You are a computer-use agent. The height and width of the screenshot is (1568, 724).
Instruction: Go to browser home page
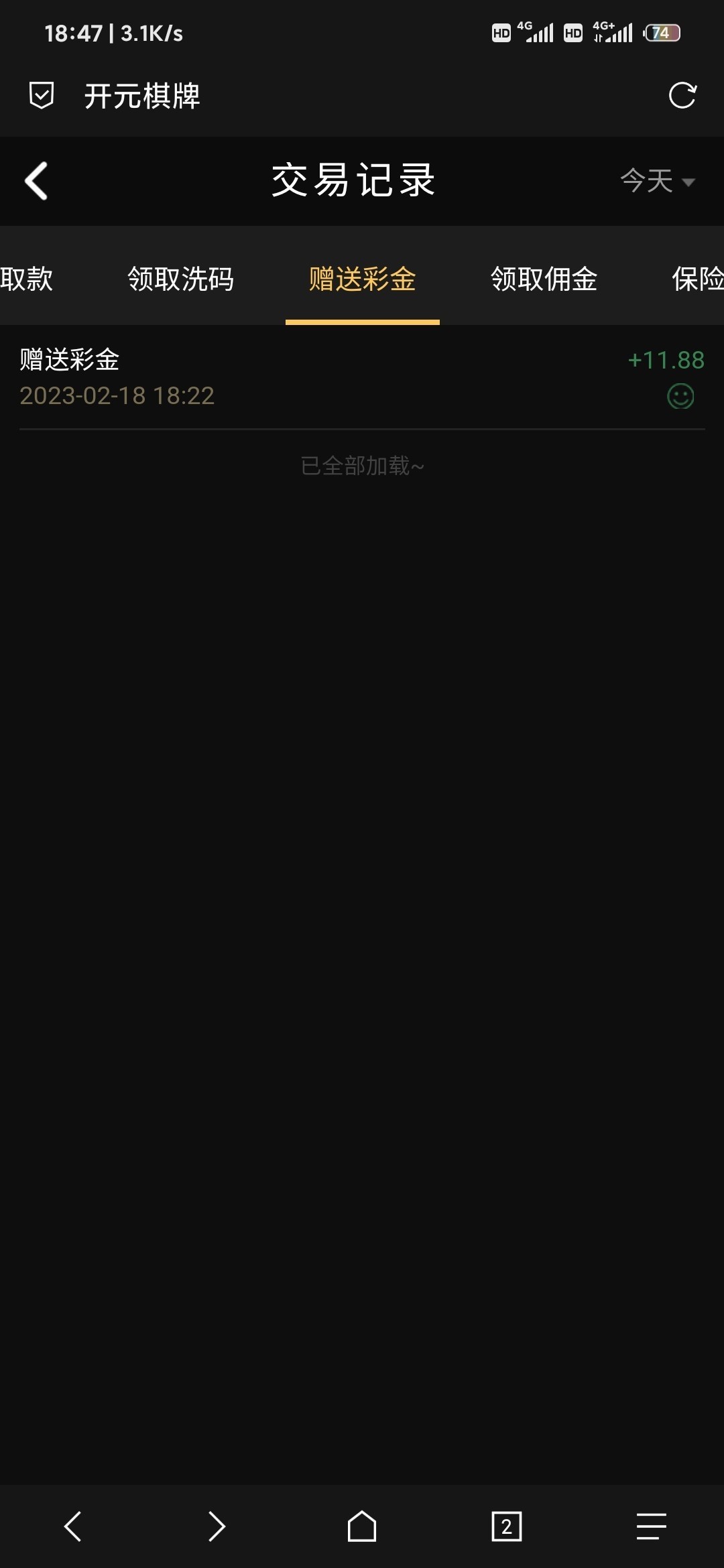(x=362, y=1526)
